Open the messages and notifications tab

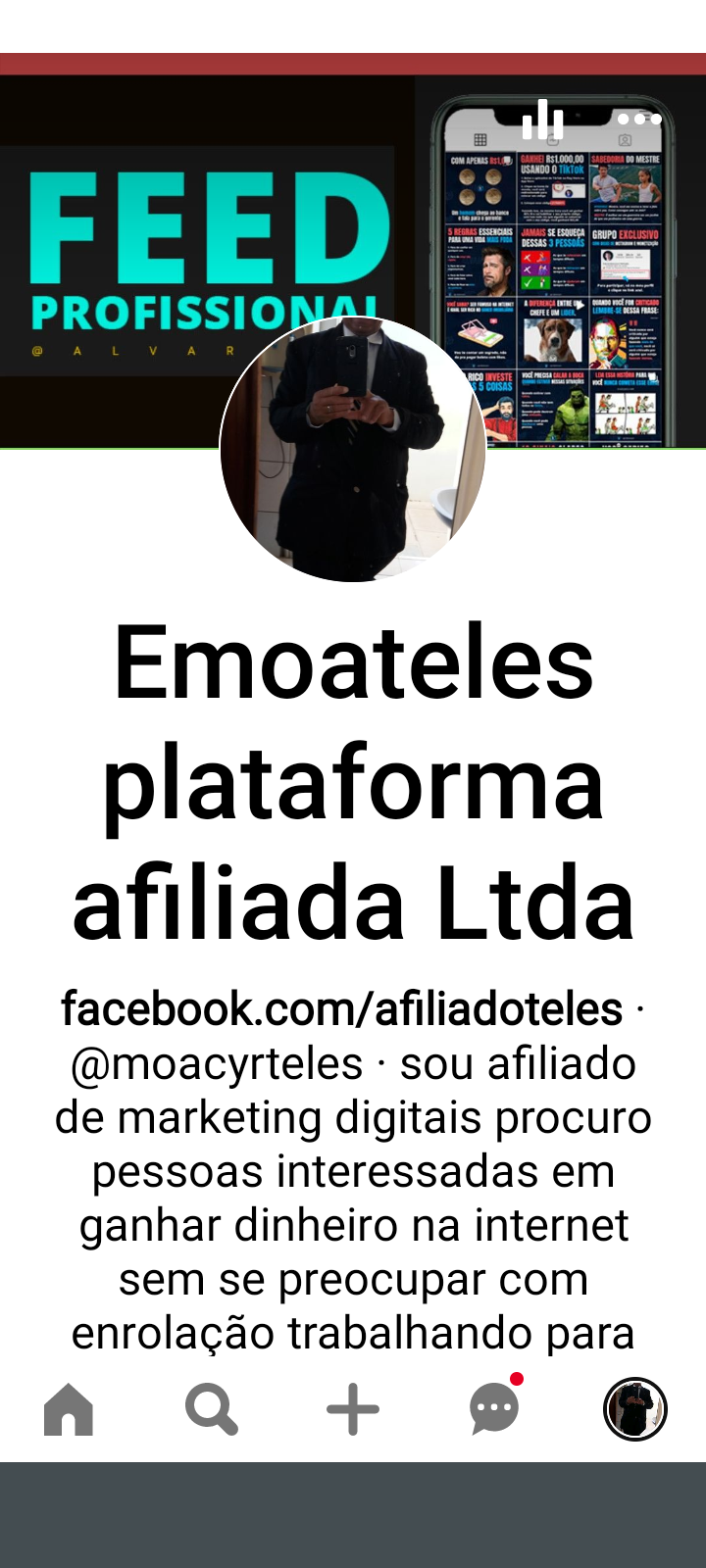tap(495, 1410)
